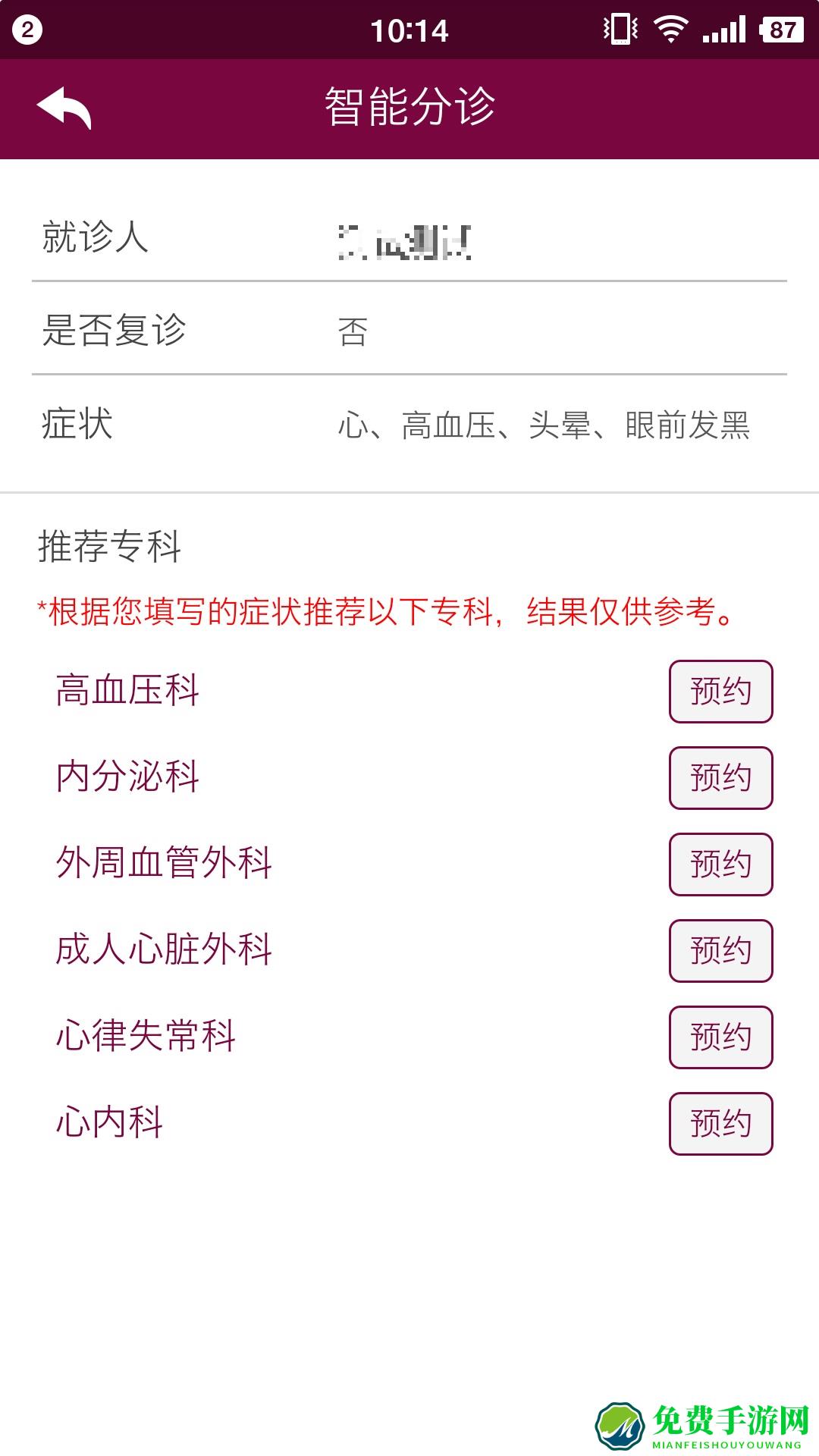This screenshot has height=1456, width=819.
Task: Tap 预约 beside 心律失常科
Action: pos(720,1037)
